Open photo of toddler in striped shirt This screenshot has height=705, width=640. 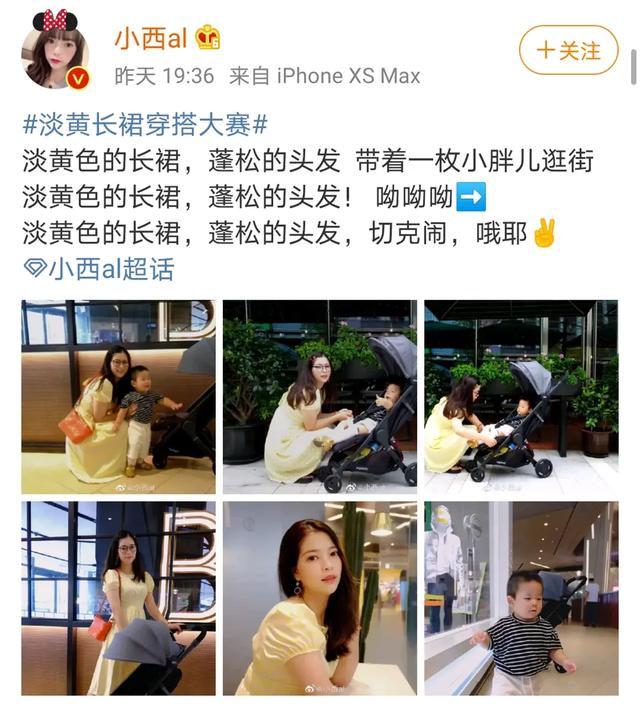pos(521,598)
